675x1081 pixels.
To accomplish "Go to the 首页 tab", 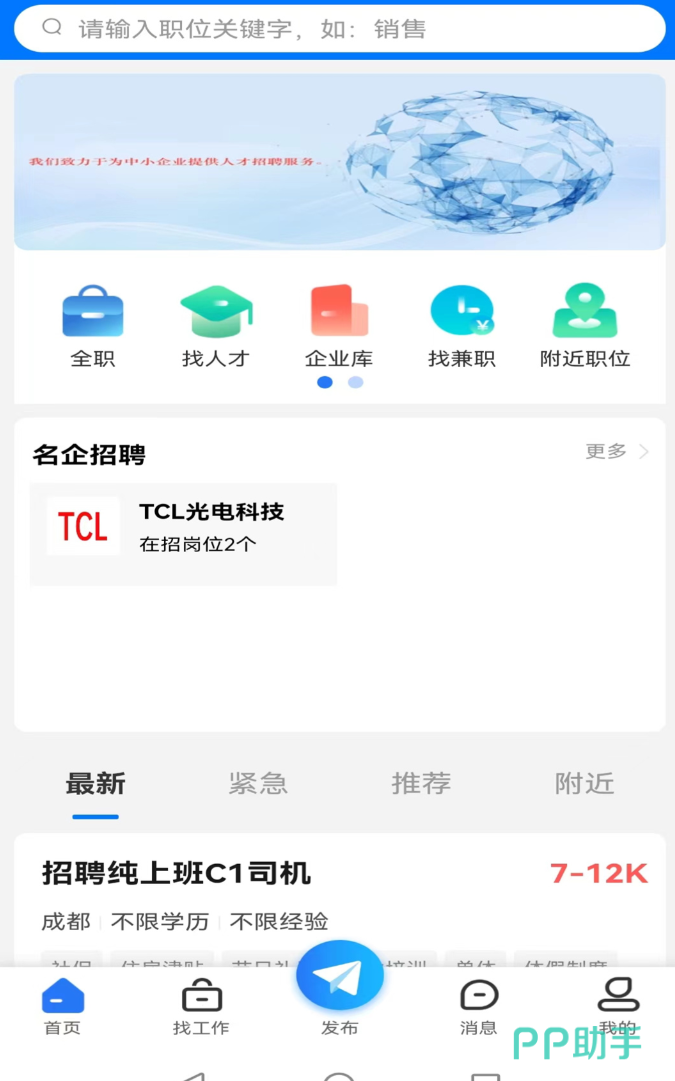I will 62,1007.
